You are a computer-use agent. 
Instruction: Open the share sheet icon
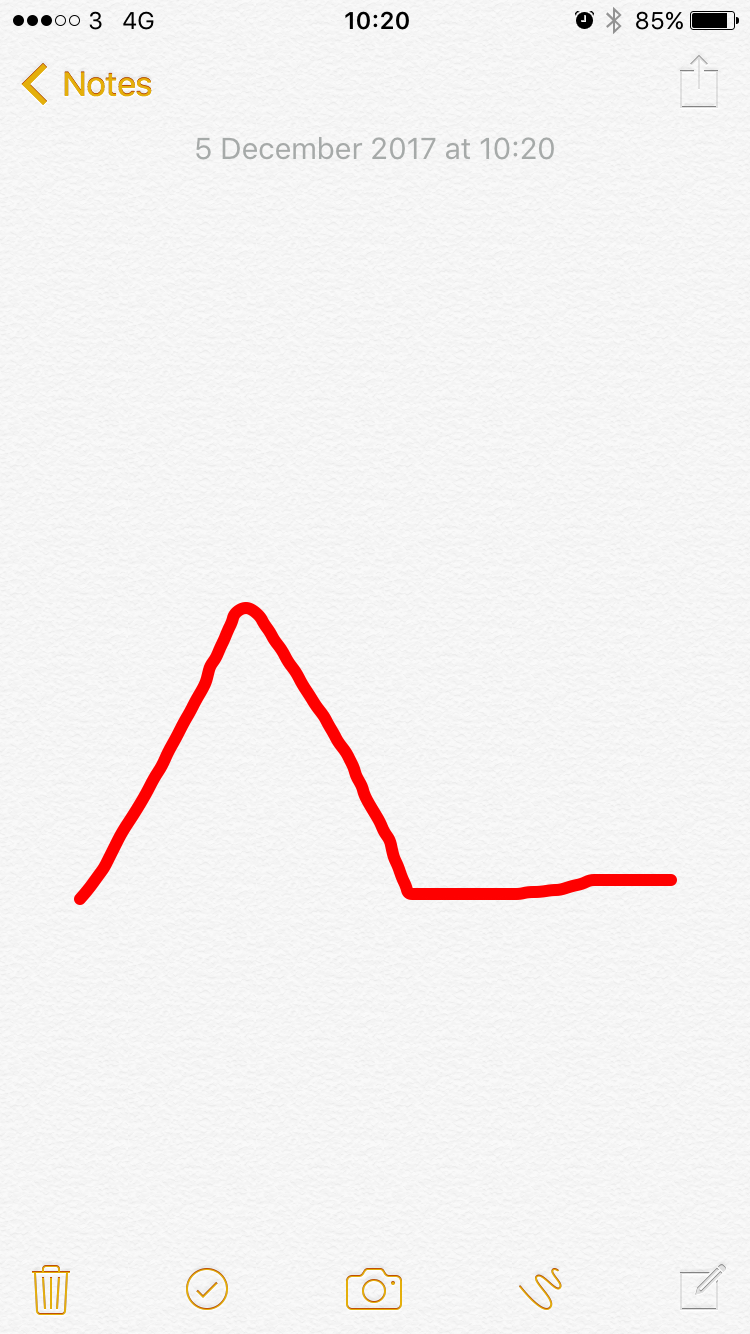pyautogui.click(x=699, y=82)
